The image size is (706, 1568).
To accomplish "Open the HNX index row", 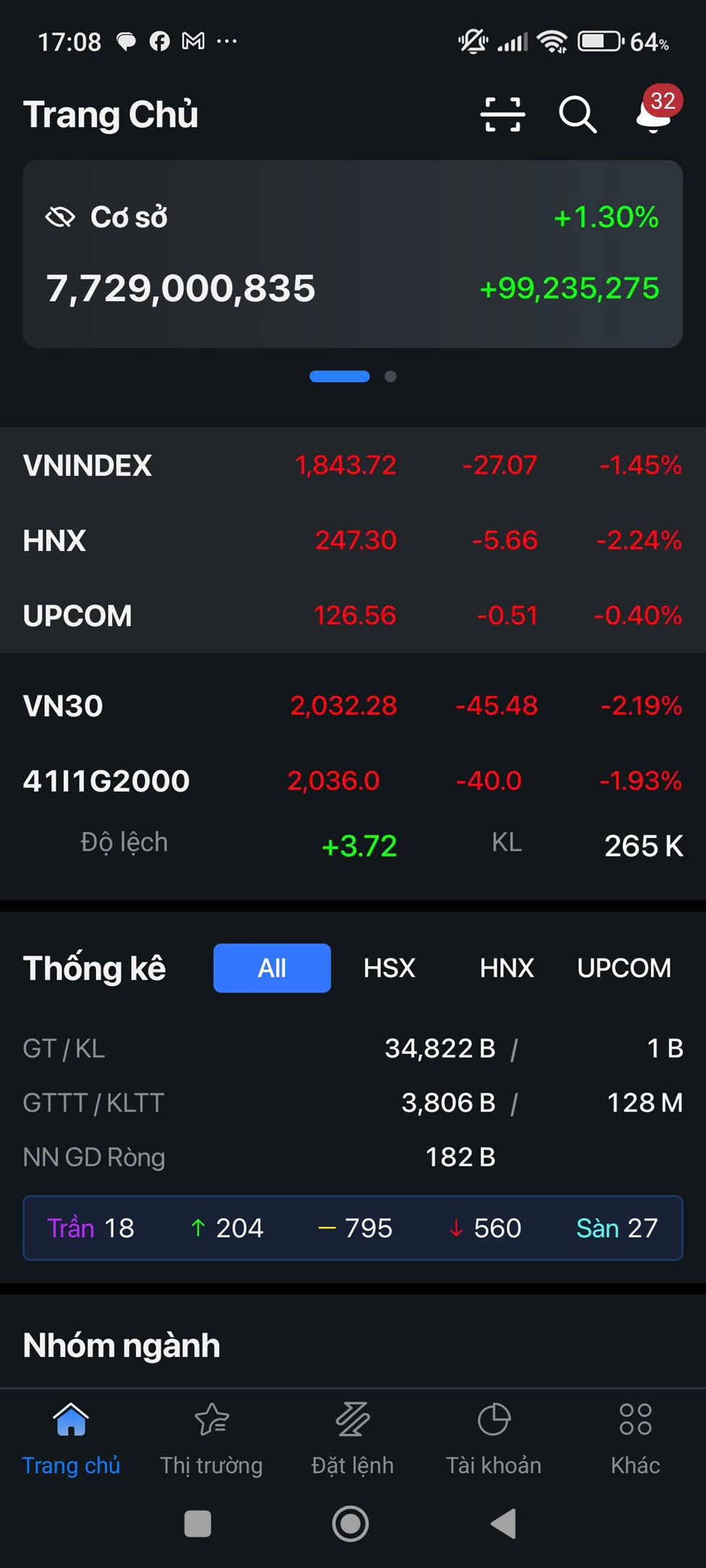I will (352, 540).
